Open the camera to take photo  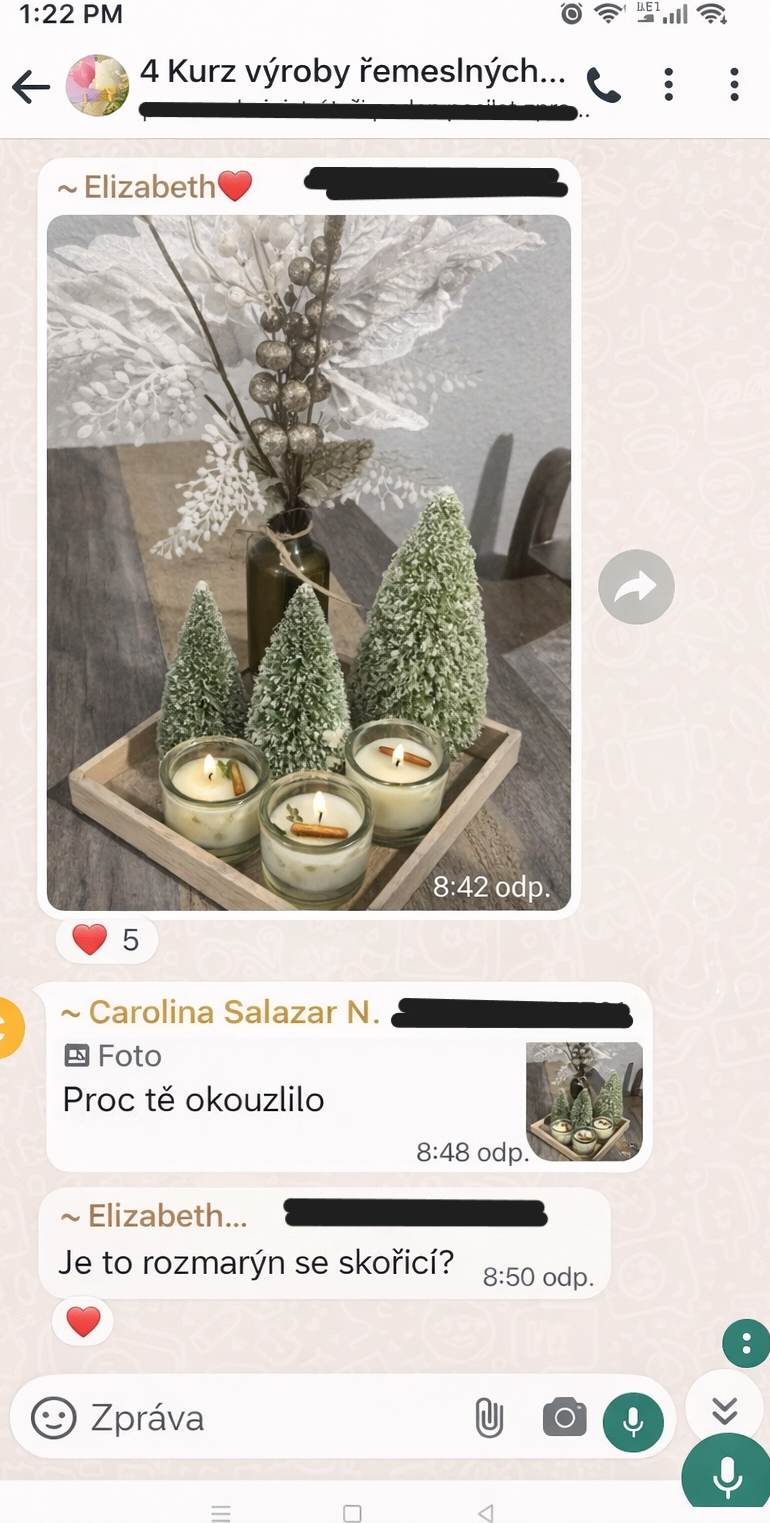pyautogui.click(x=564, y=1418)
